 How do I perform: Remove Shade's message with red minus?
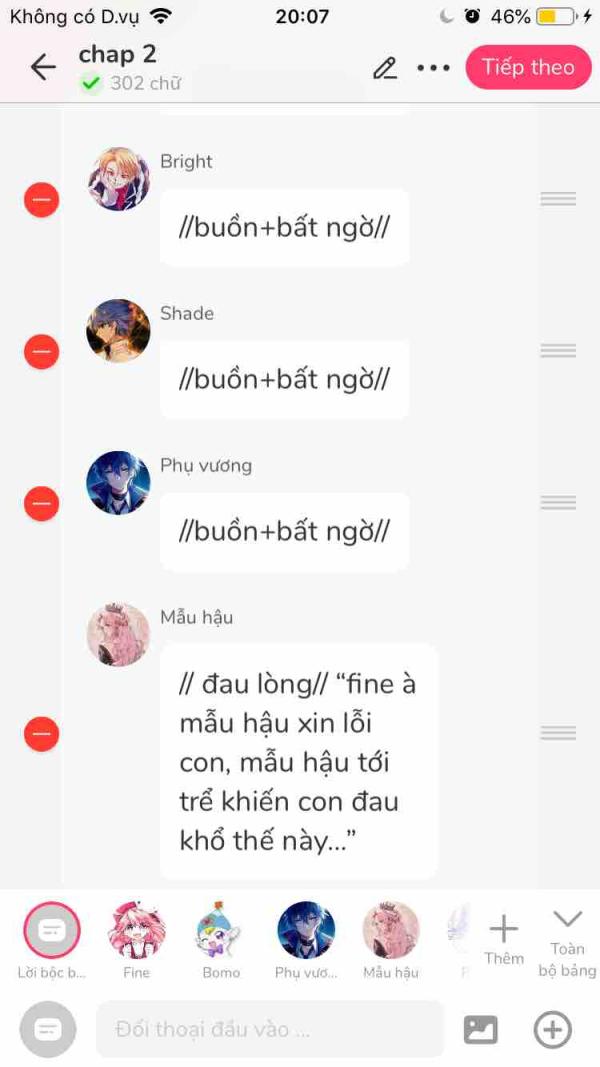[x=42, y=352]
